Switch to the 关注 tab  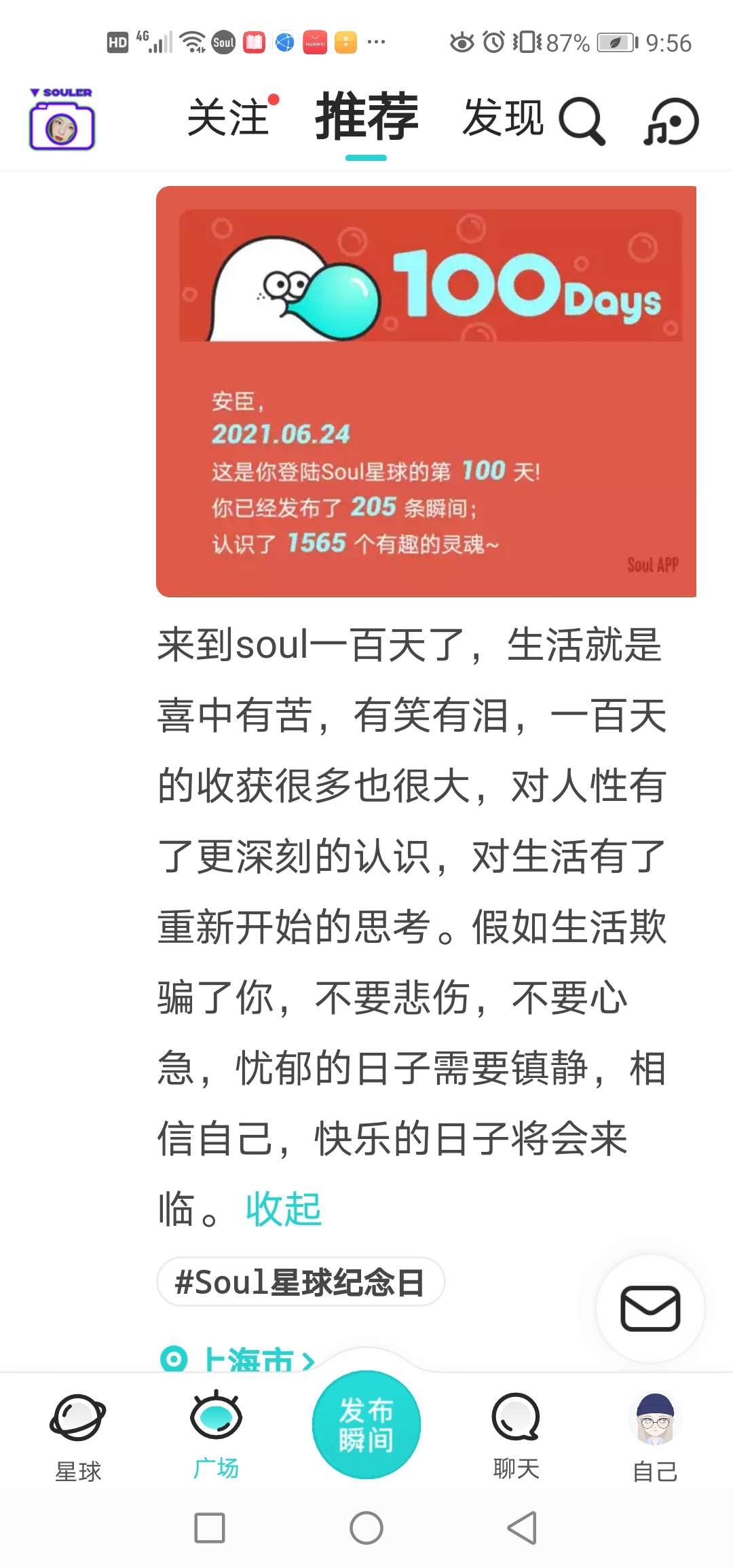pos(229,118)
